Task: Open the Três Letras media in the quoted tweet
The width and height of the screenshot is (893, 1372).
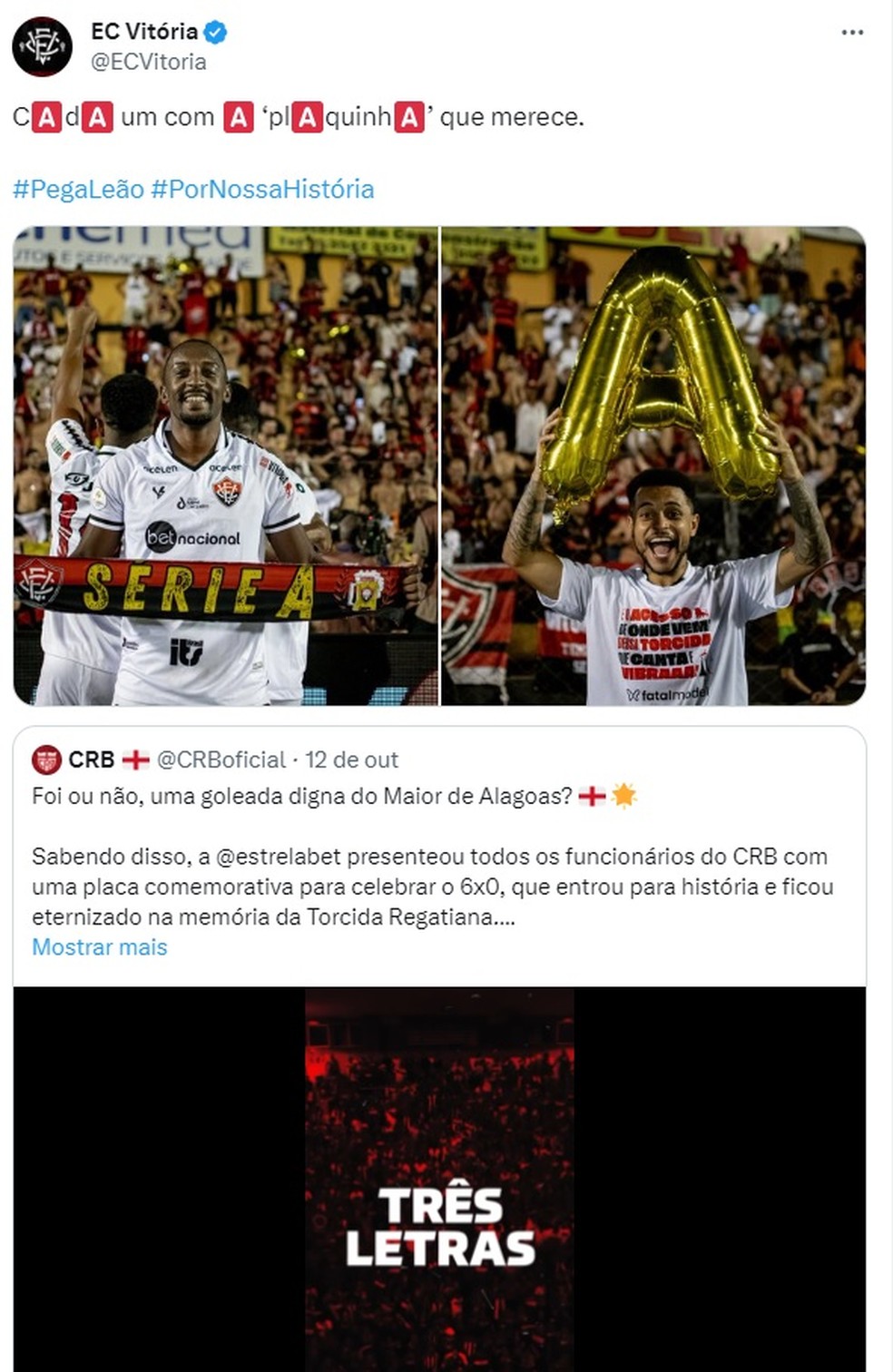Action: tap(439, 1180)
